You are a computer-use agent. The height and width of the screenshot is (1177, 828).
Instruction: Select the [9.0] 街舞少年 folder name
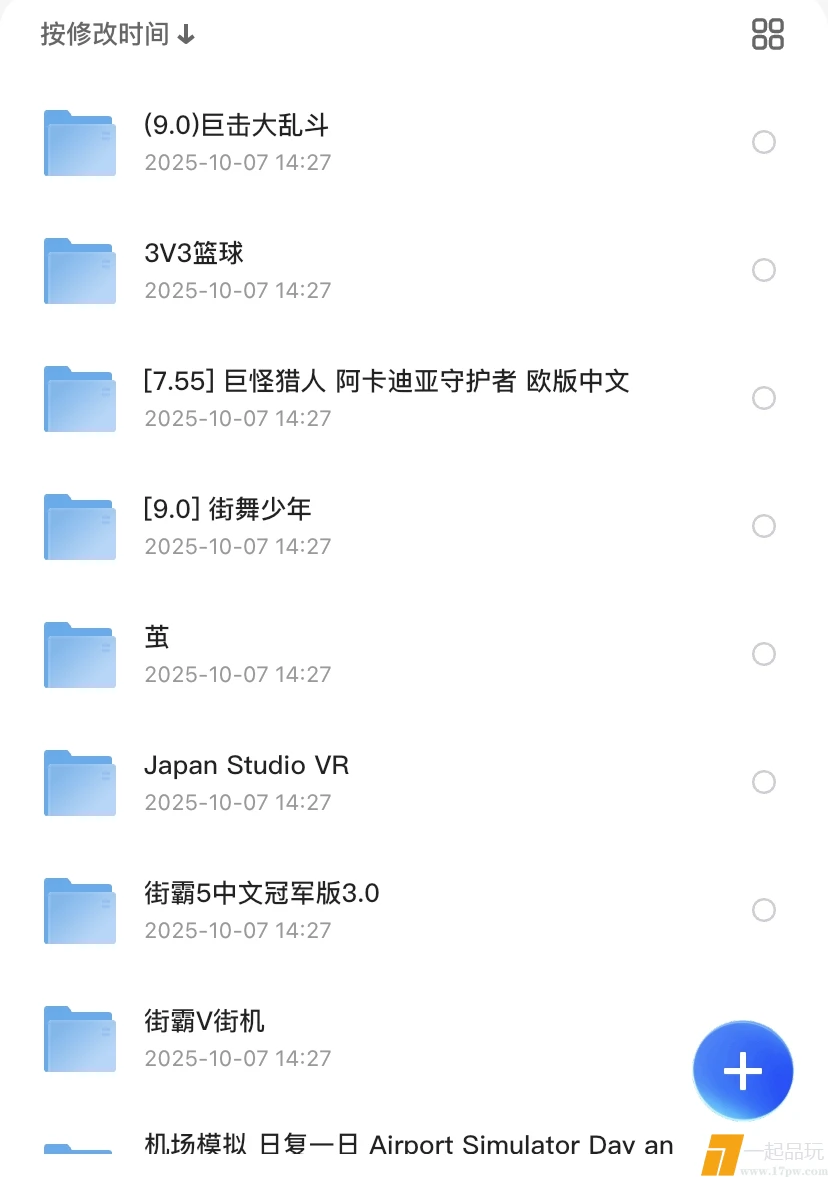[227, 508]
